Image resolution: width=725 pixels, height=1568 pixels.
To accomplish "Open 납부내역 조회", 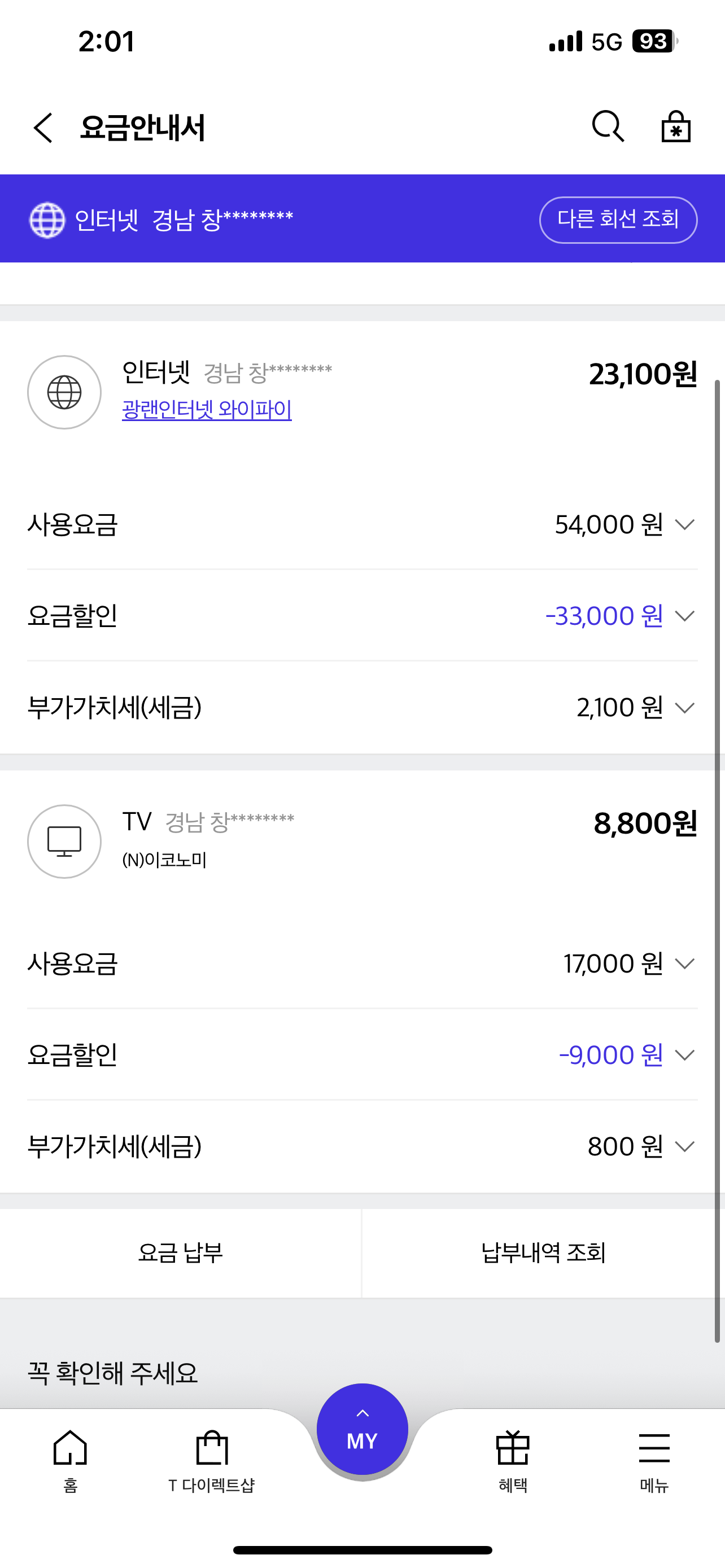I will click(543, 1253).
